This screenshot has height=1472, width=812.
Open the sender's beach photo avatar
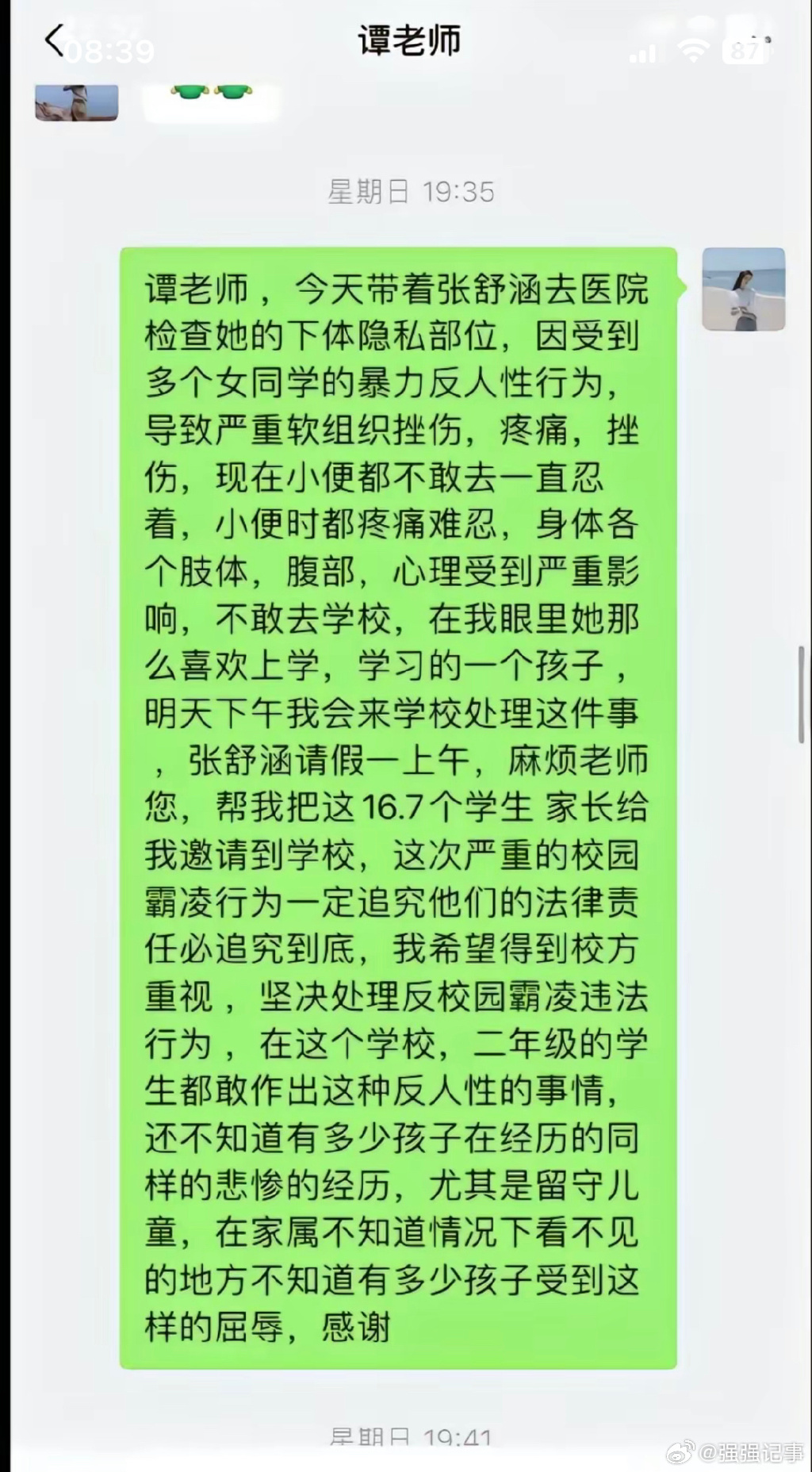tap(743, 289)
